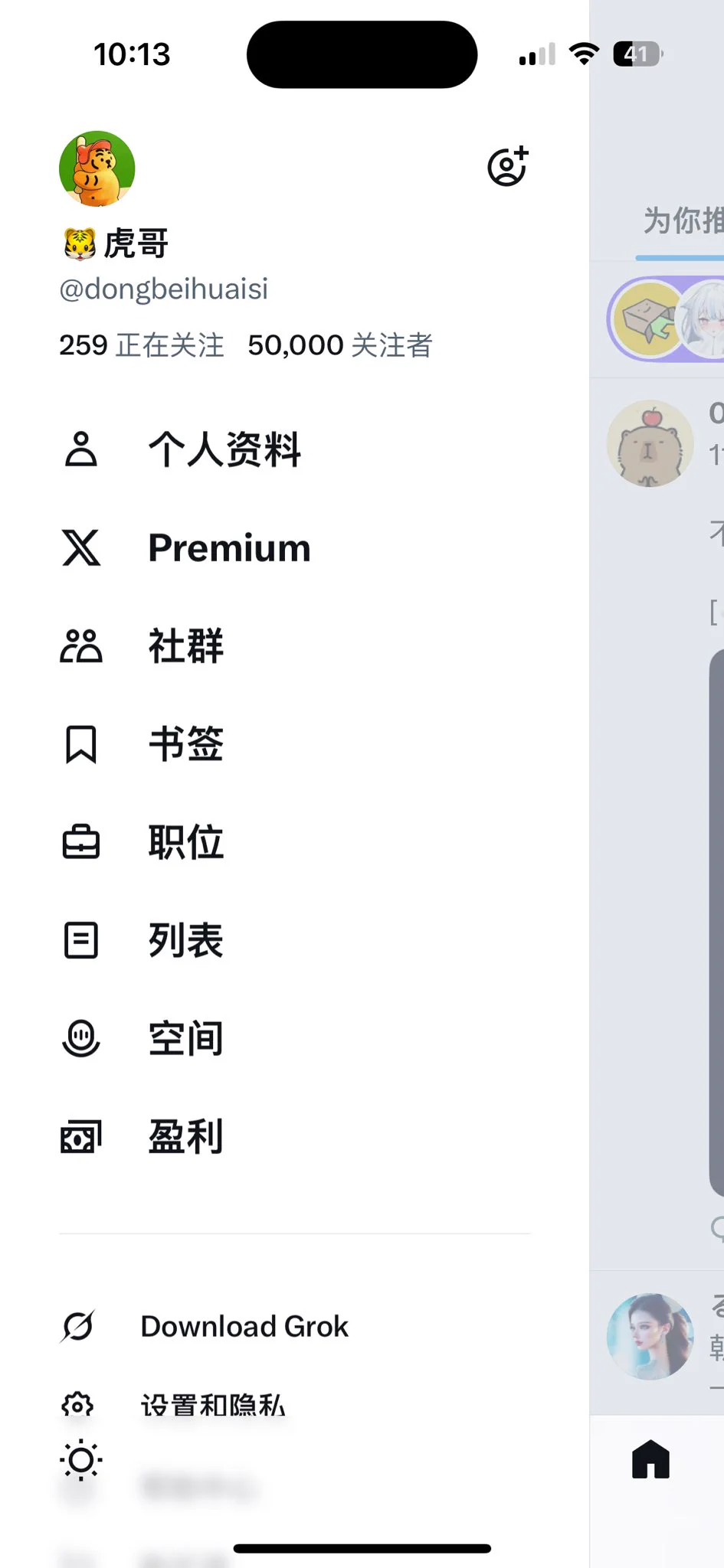The width and height of the screenshot is (724, 1568).
Task: Tap Download Grok
Action: pos(244,1326)
